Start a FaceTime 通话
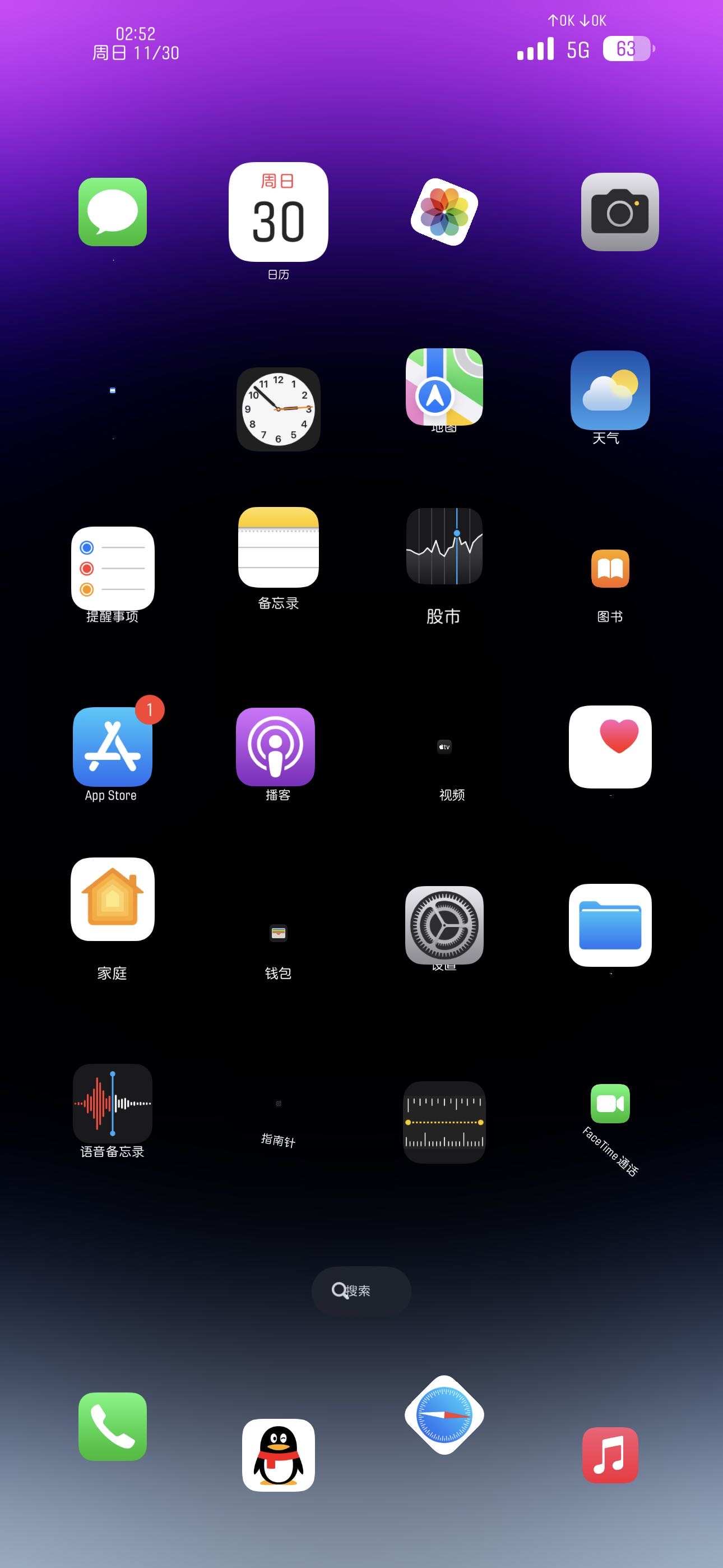The width and height of the screenshot is (723, 1568). (610, 1105)
